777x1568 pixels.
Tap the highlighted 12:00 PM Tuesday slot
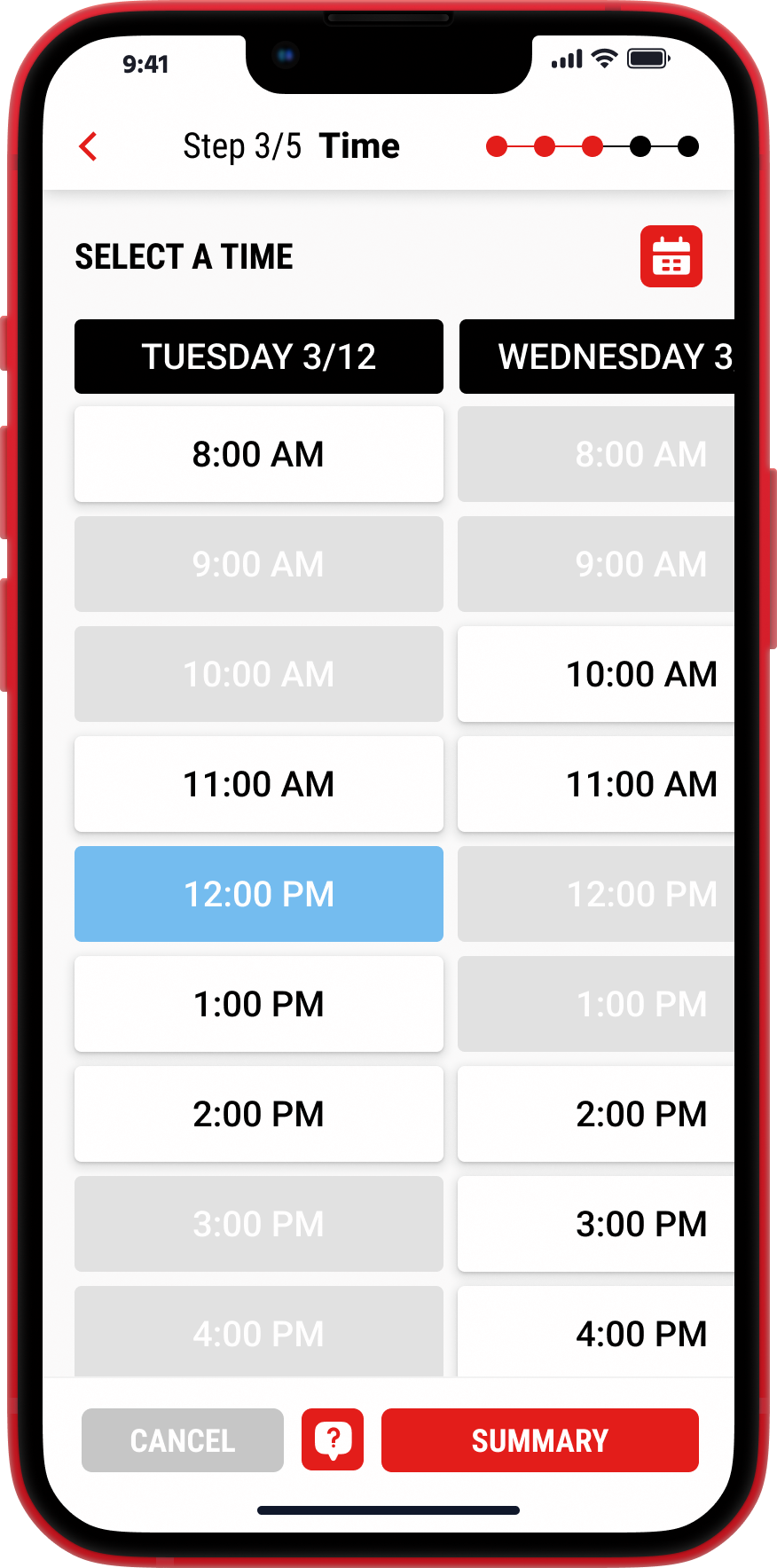pyautogui.click(x=258, y=894)
